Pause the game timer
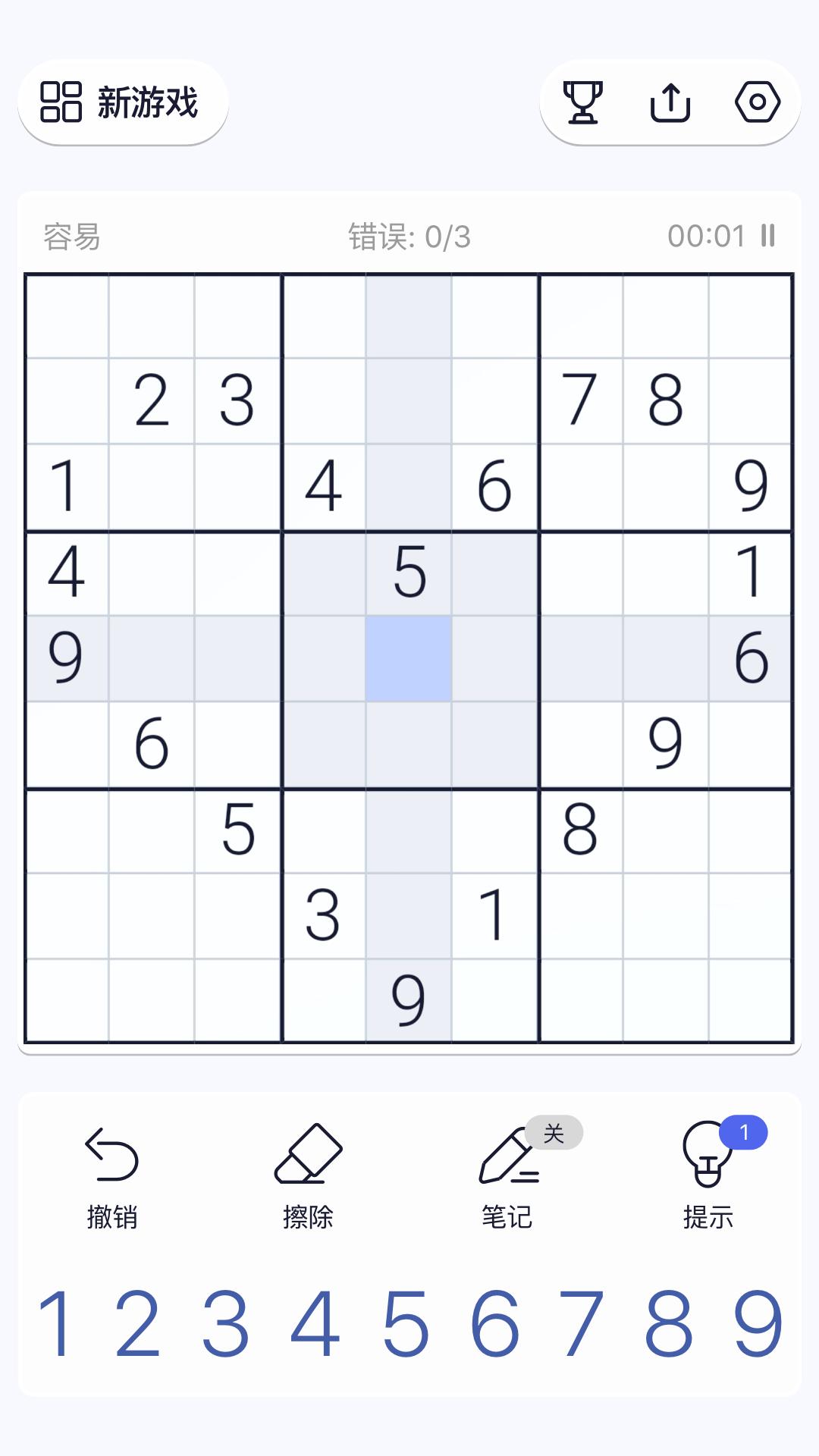The width and height of the screenshot is (819, 1456). coord(767,236)
